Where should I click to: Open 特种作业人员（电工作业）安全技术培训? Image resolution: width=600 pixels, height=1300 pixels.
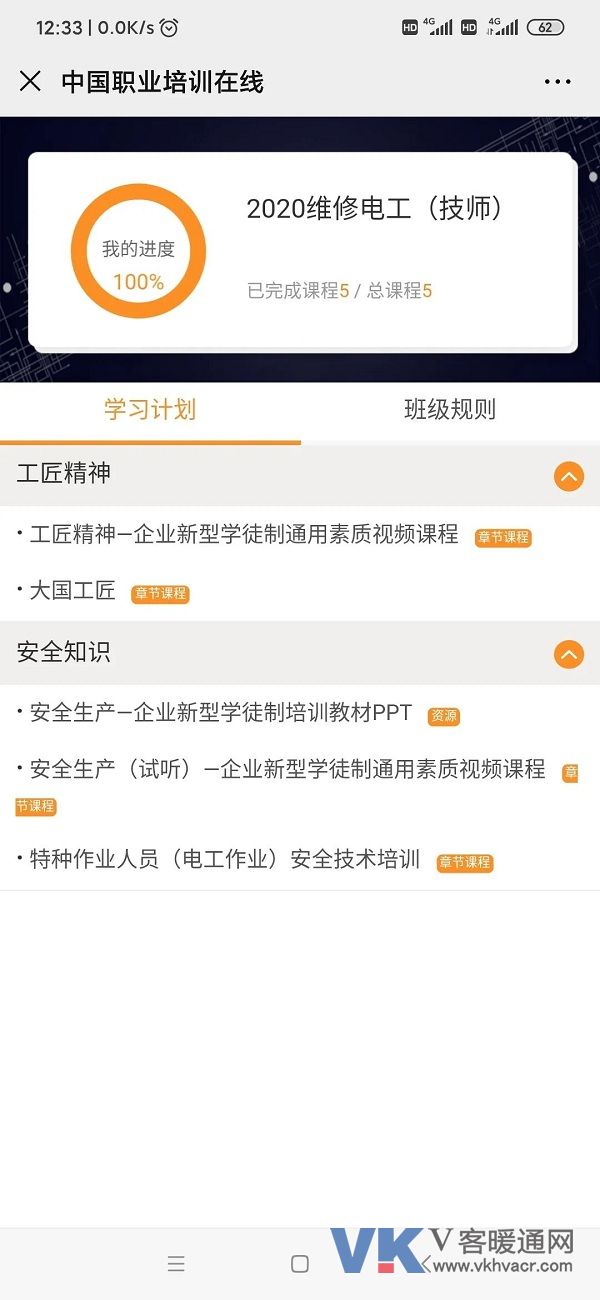225,860
